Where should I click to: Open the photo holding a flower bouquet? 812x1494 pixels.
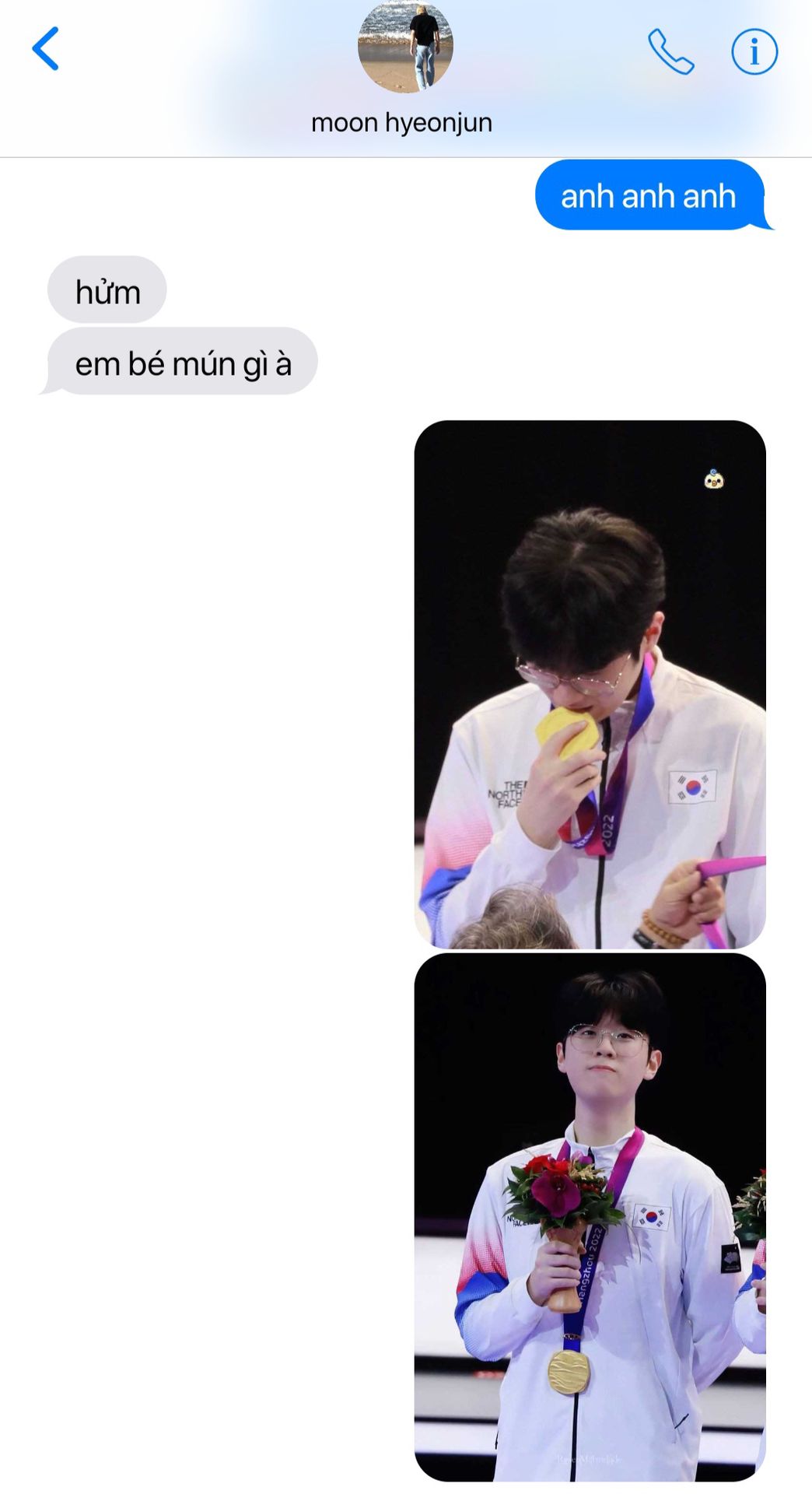590,1218
